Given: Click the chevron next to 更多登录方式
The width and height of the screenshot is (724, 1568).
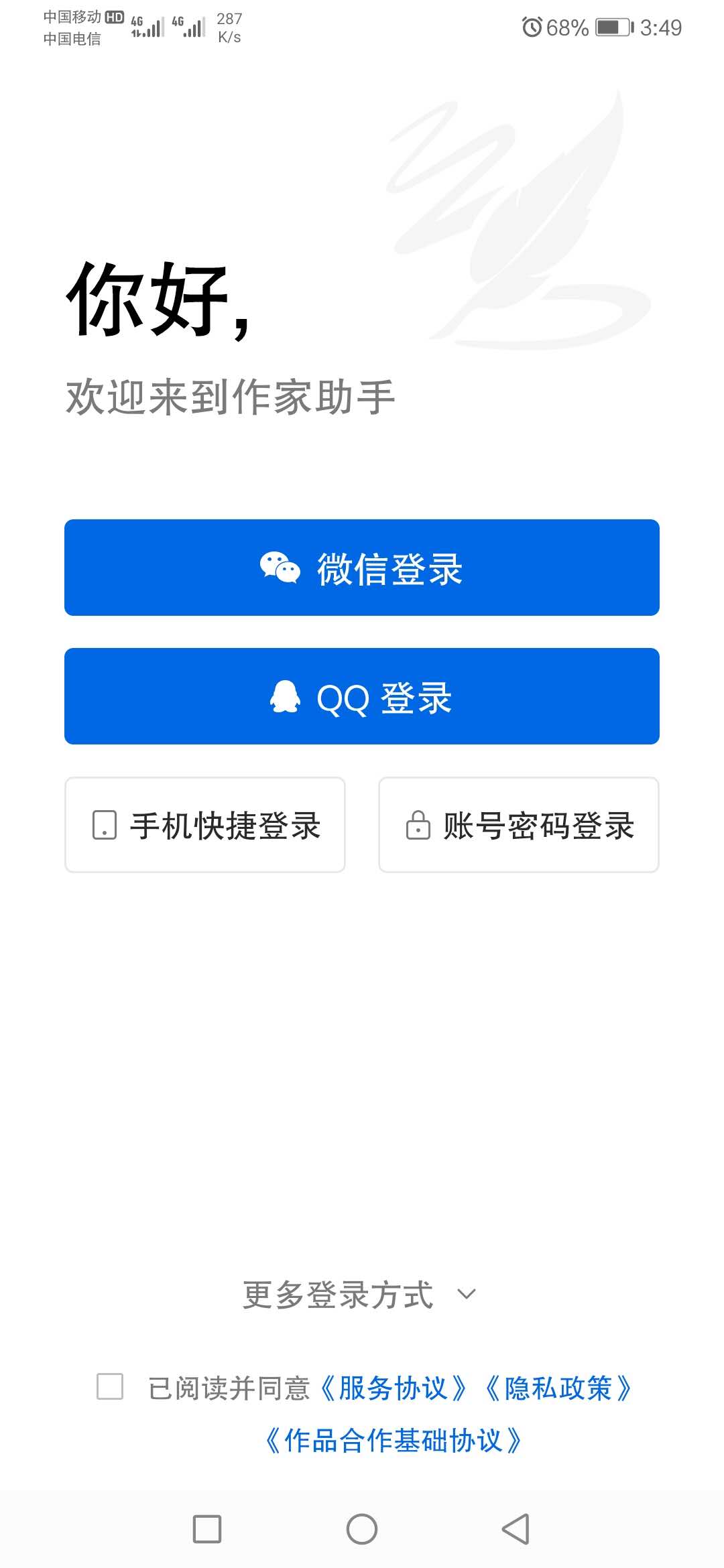Looking at the screenshot, I should (x=468, y=1293).
